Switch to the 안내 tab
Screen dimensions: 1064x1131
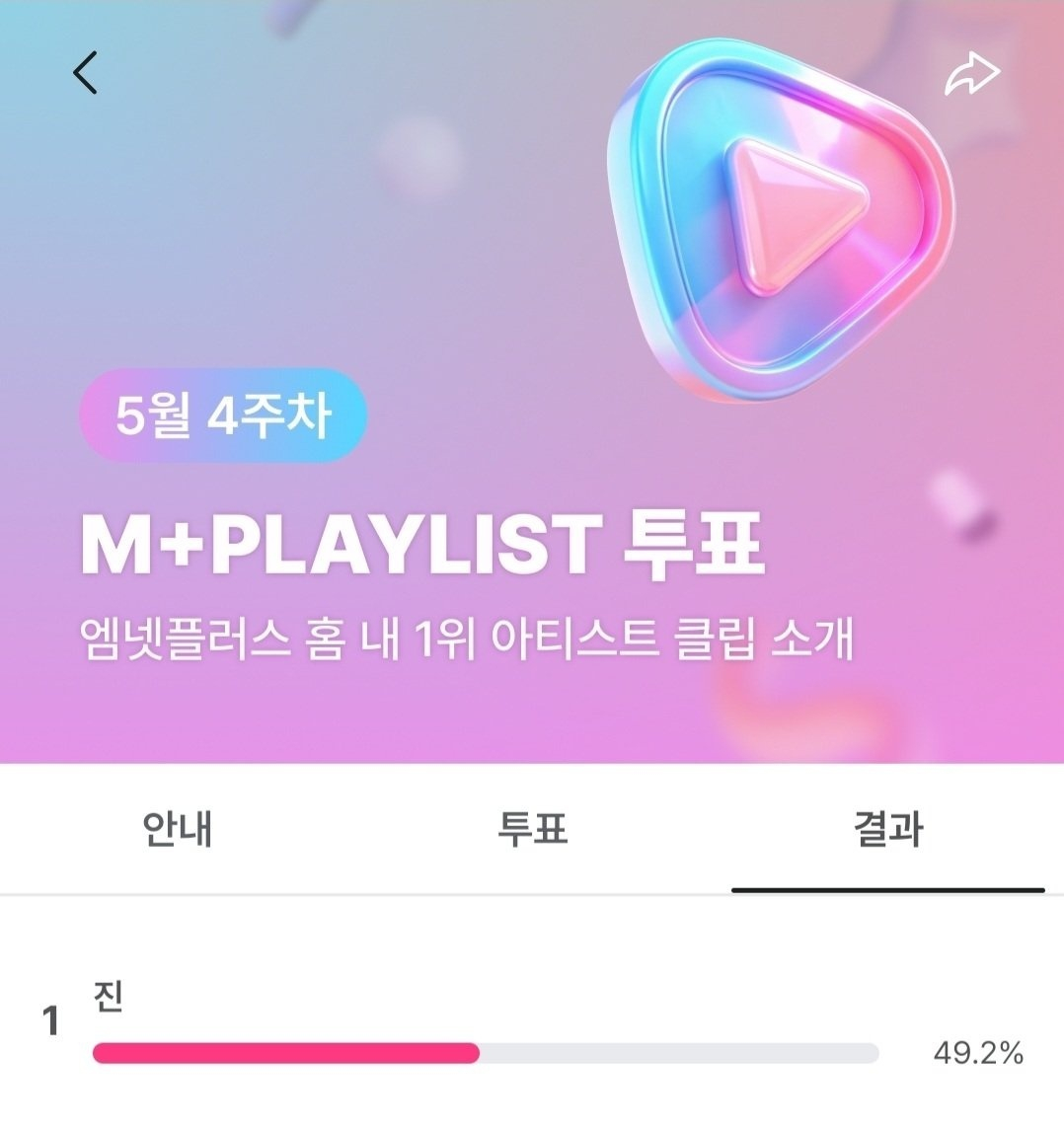point(178,829)
